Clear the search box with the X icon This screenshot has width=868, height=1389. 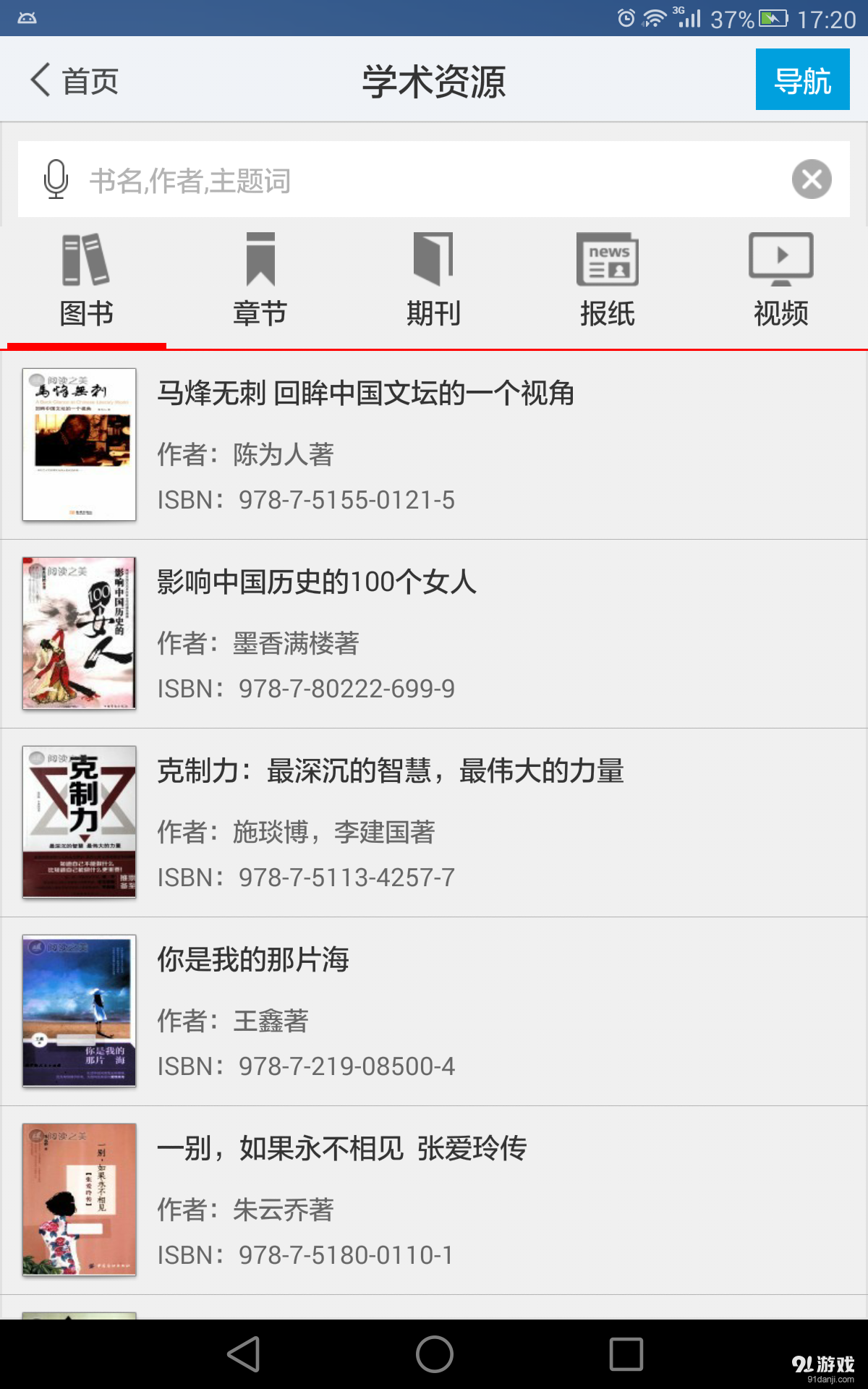811,179
